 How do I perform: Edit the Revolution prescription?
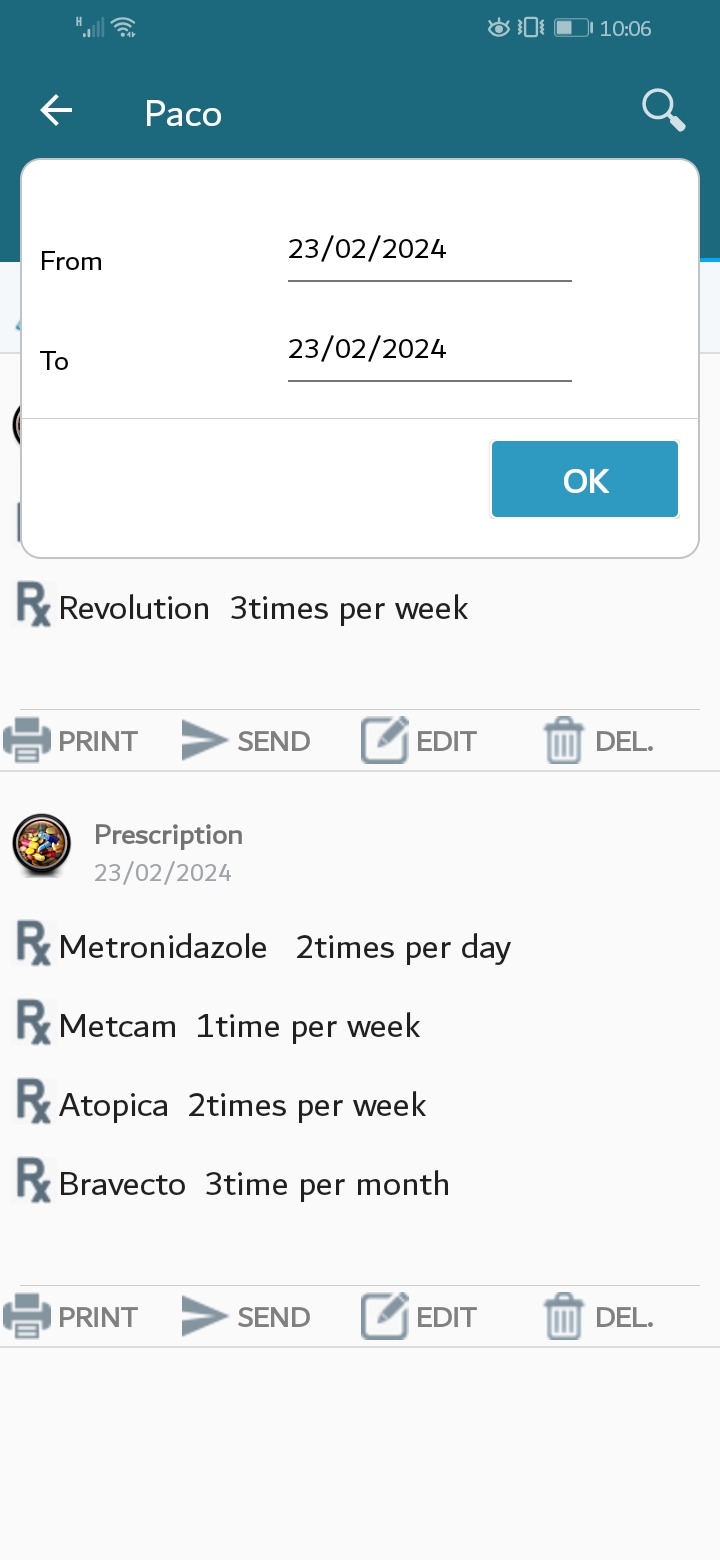418,741
